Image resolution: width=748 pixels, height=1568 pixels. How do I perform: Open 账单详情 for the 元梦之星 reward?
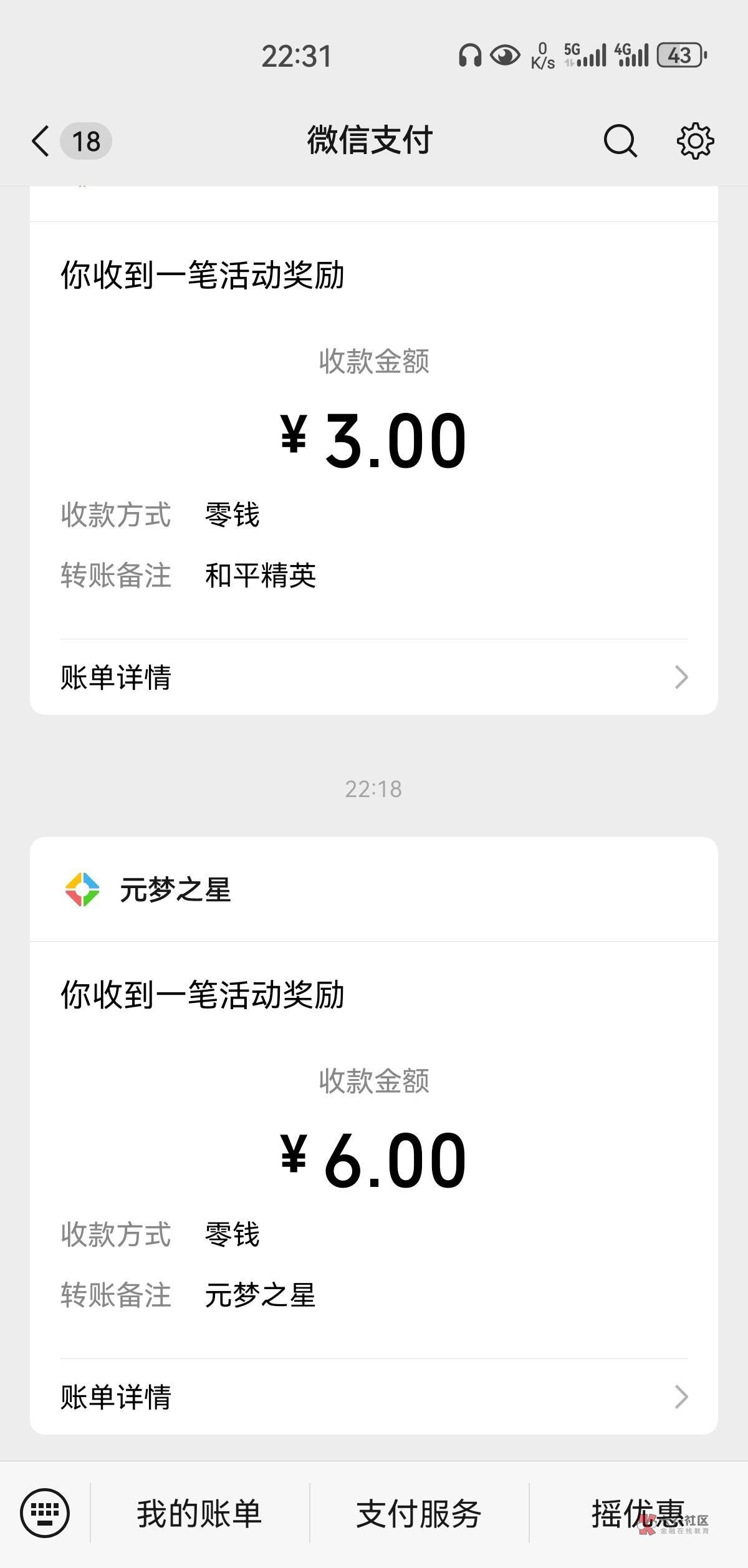[x=374, y=1397]
